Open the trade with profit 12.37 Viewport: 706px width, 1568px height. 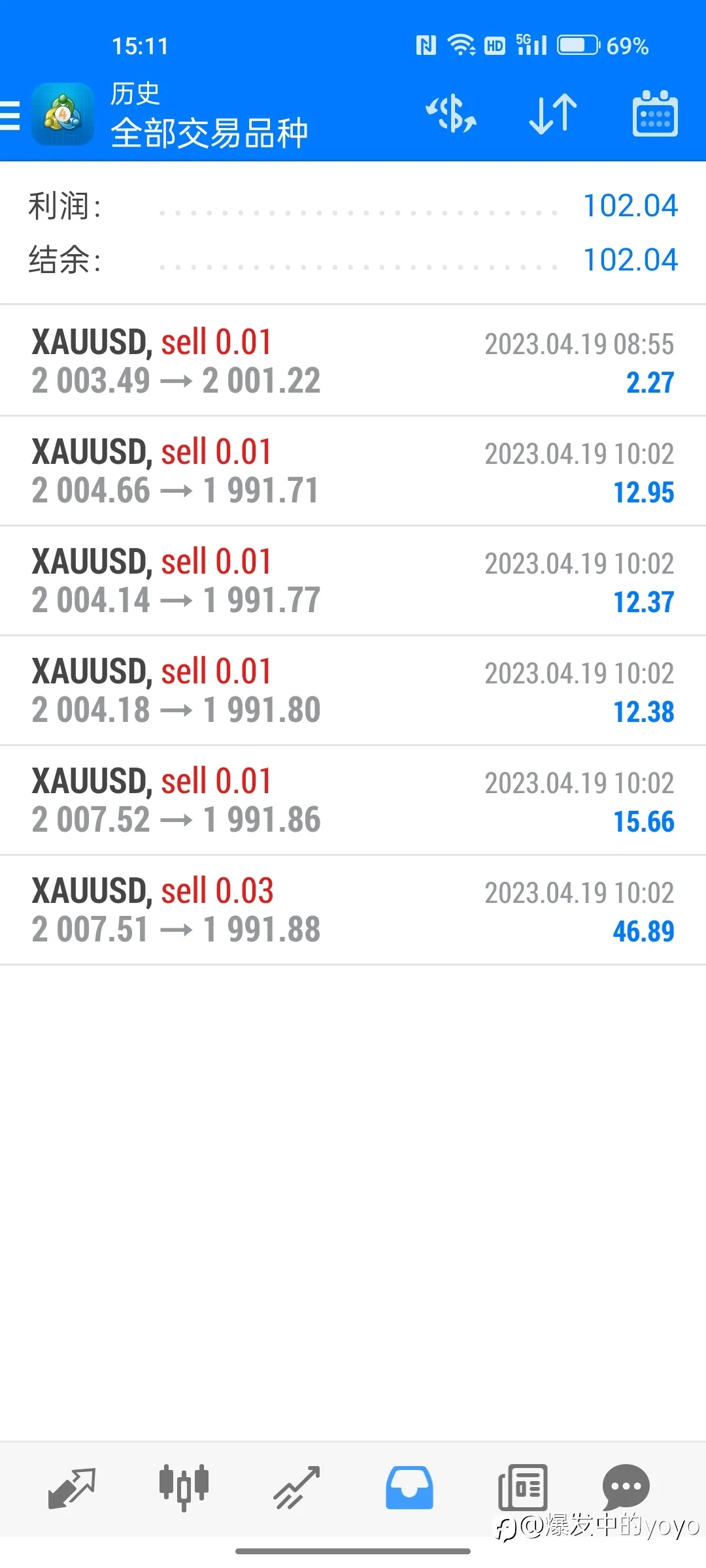click(353, 580)
